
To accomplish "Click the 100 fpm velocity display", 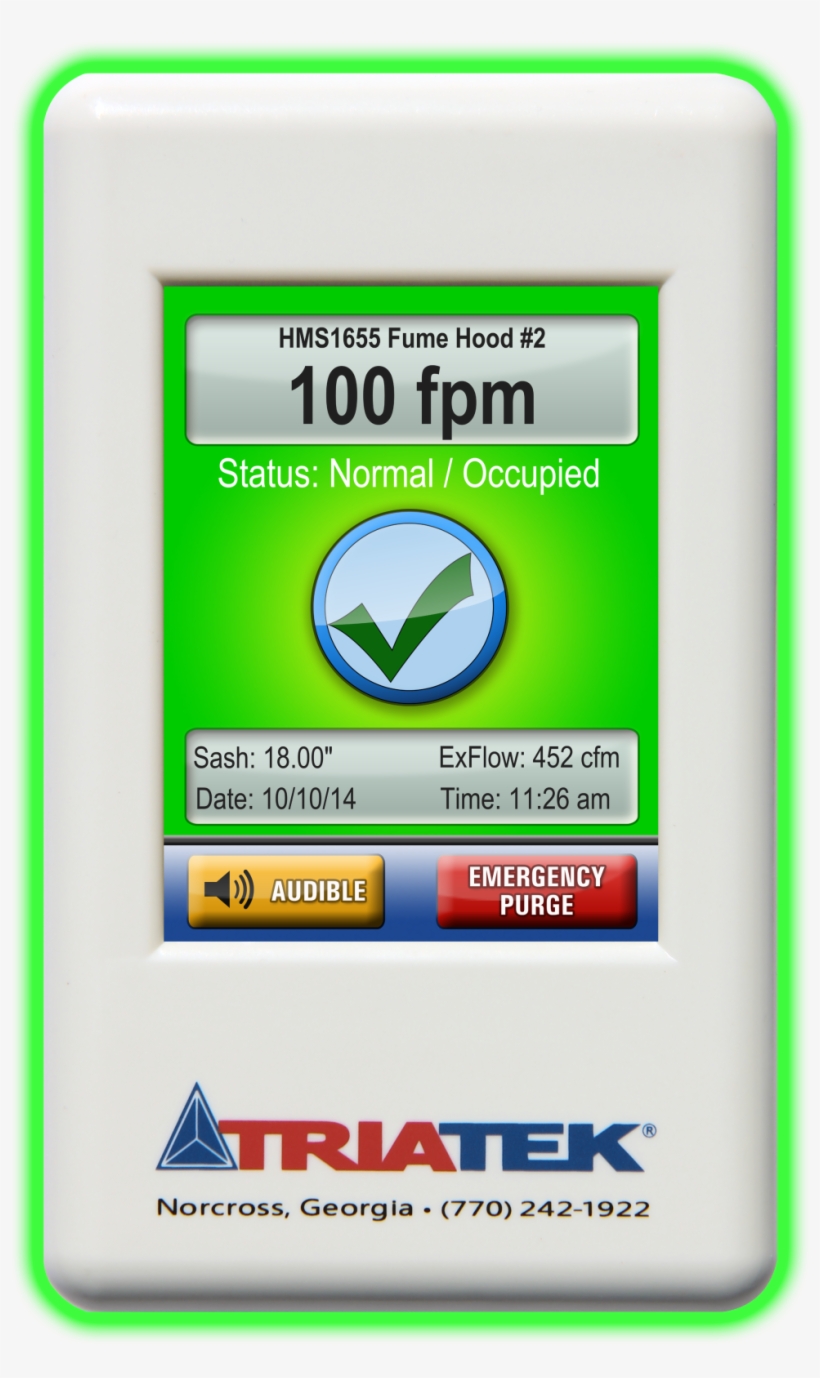I will [410, 395].
